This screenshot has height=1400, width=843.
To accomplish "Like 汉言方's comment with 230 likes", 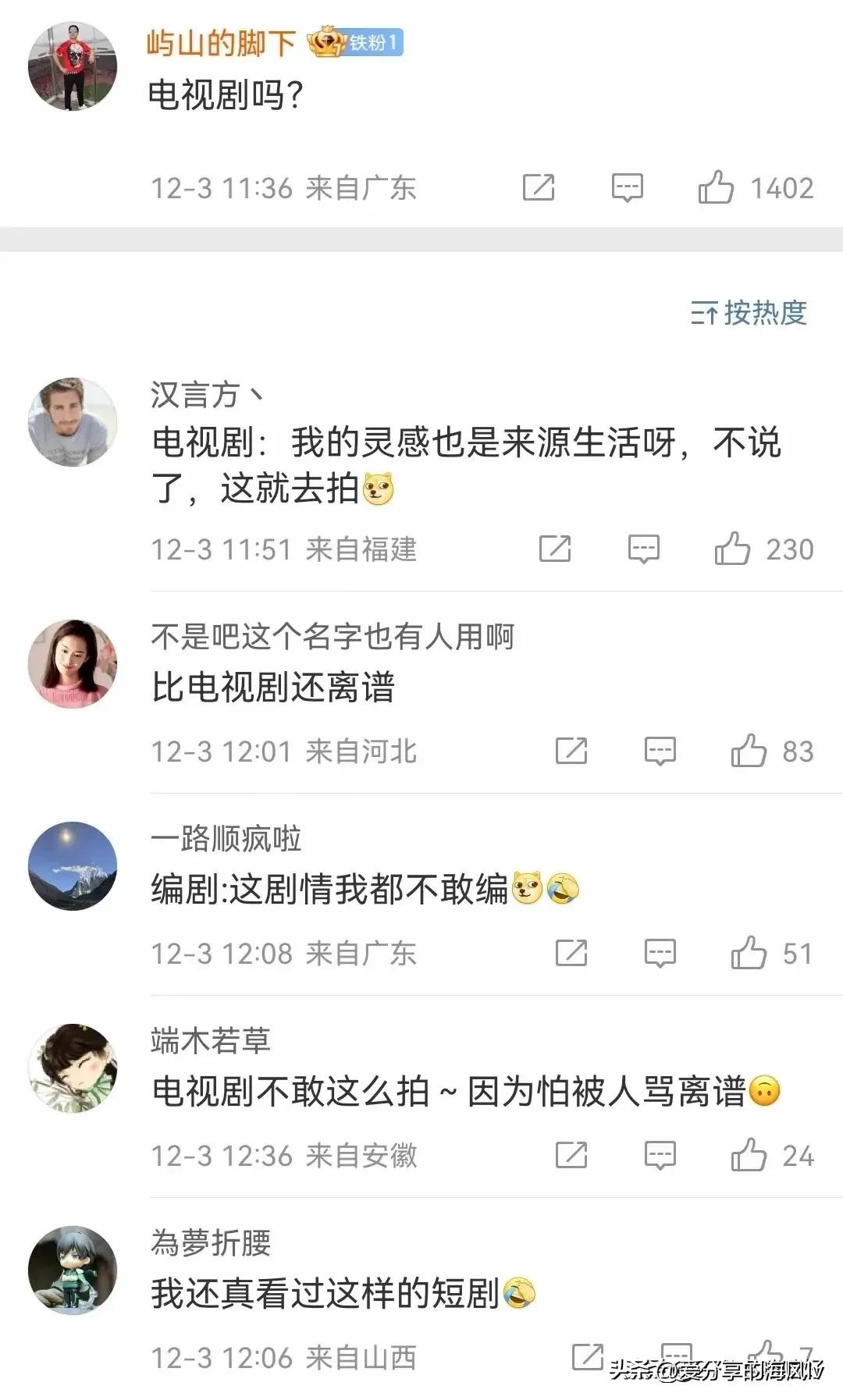I will click(x=732, y=549).
